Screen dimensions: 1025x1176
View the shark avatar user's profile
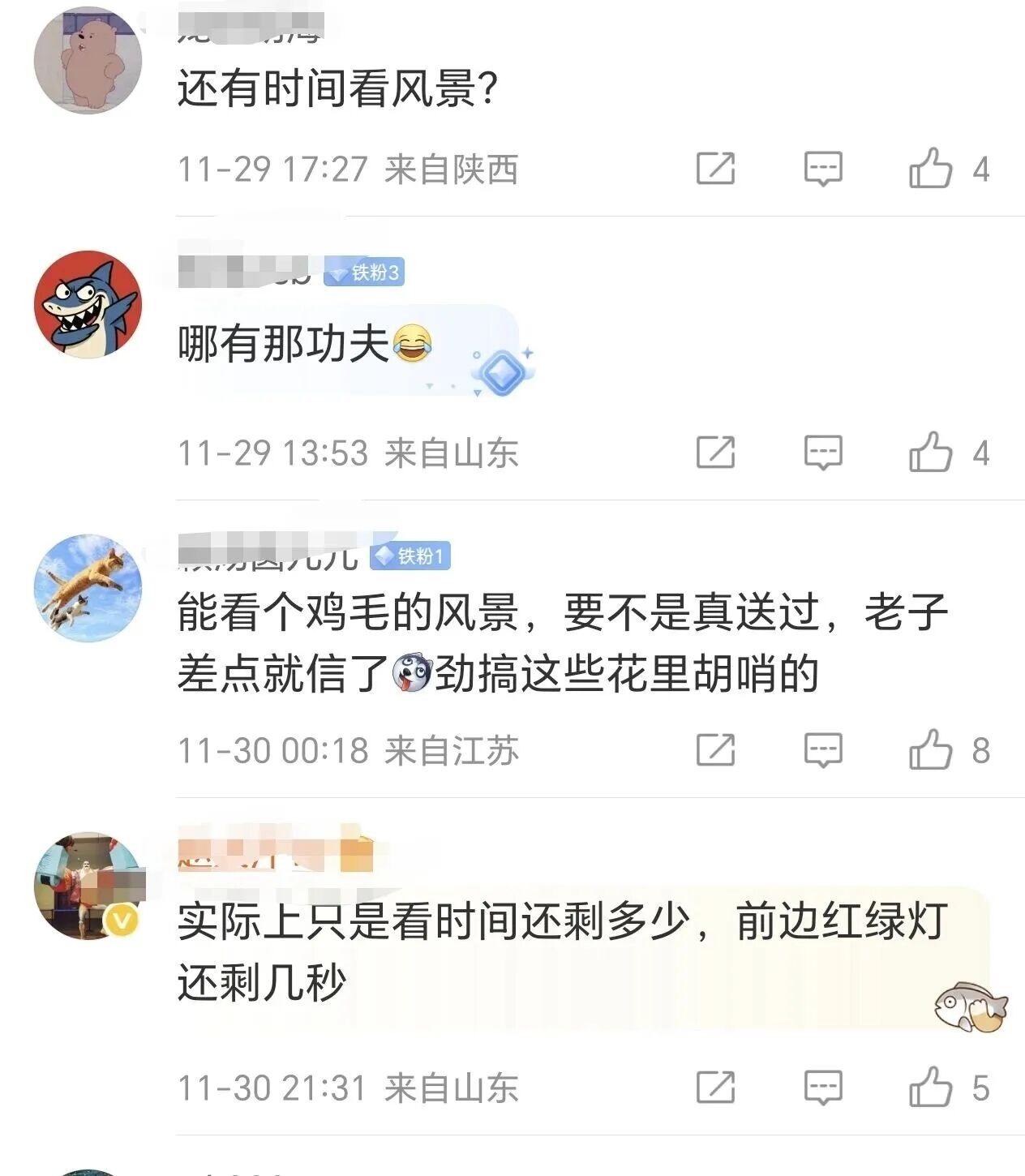pos(88,304)
